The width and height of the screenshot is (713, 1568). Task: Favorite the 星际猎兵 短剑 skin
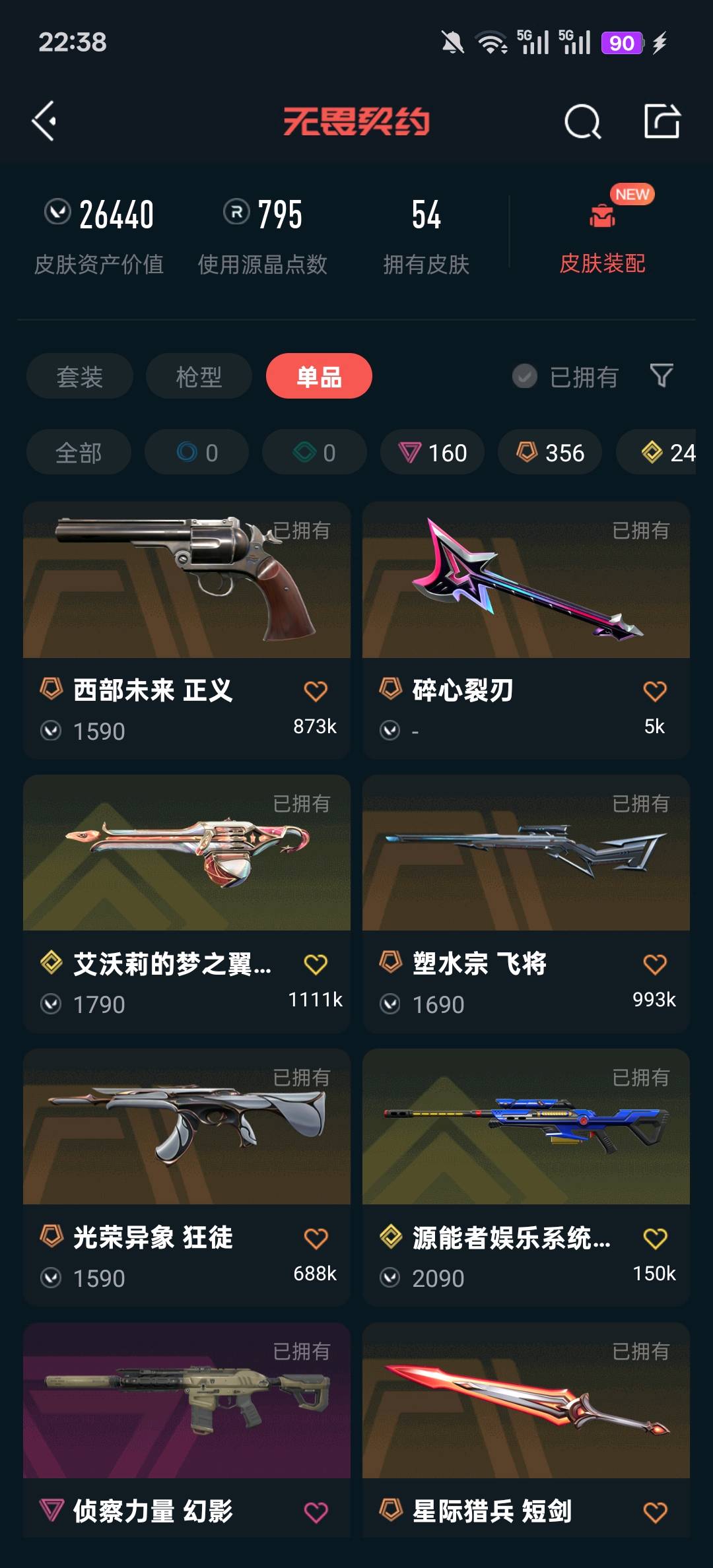654,1512
